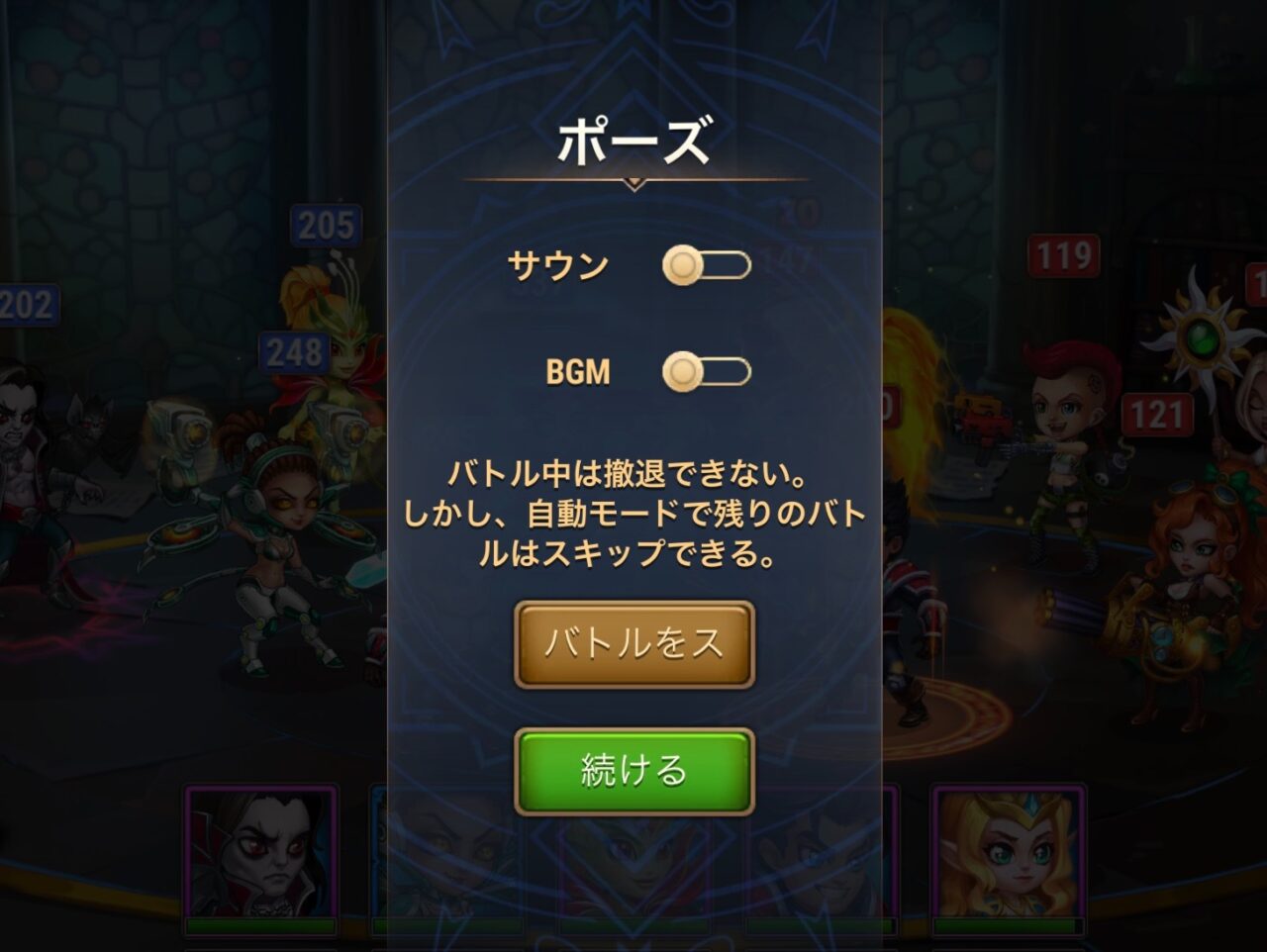Tap the バトルをス skip battle button

633,644
